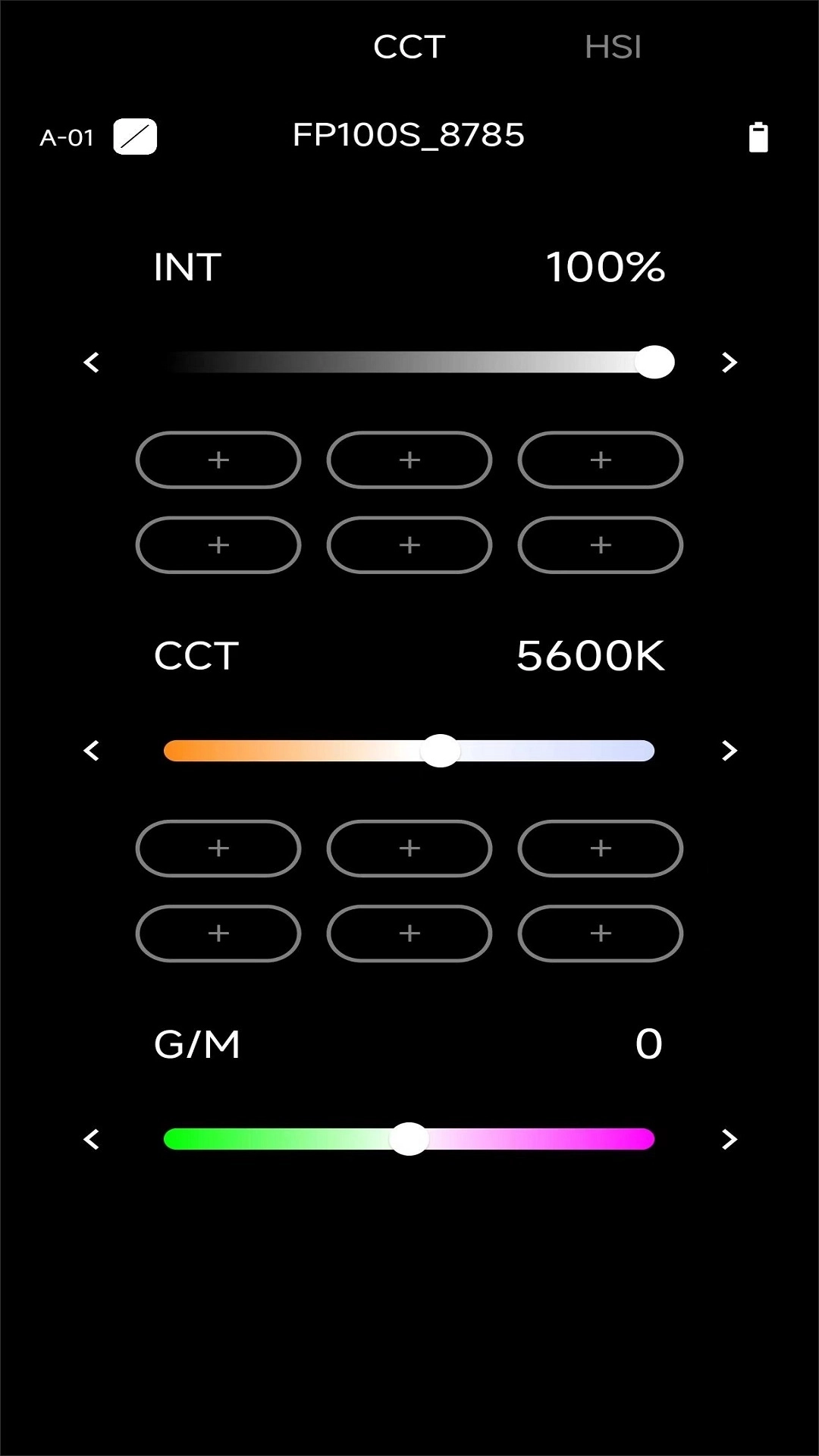Lower CCT with the left arrow

(x=92, y=751)
